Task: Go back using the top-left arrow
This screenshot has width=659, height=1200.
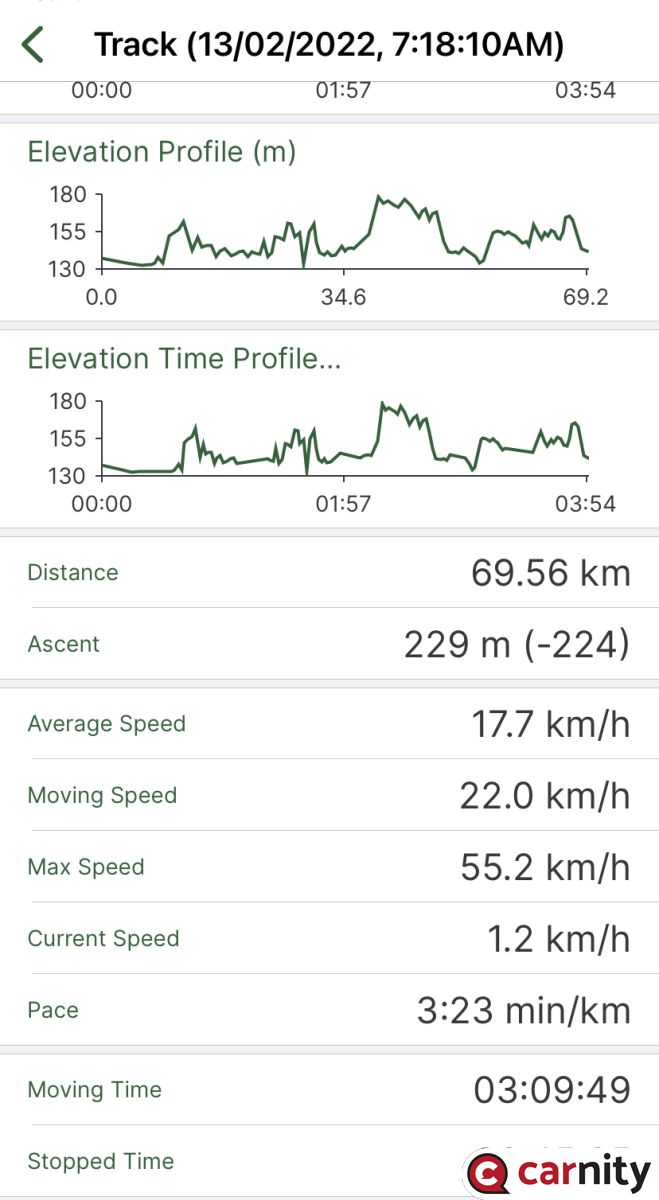Action: pos(33,45)
